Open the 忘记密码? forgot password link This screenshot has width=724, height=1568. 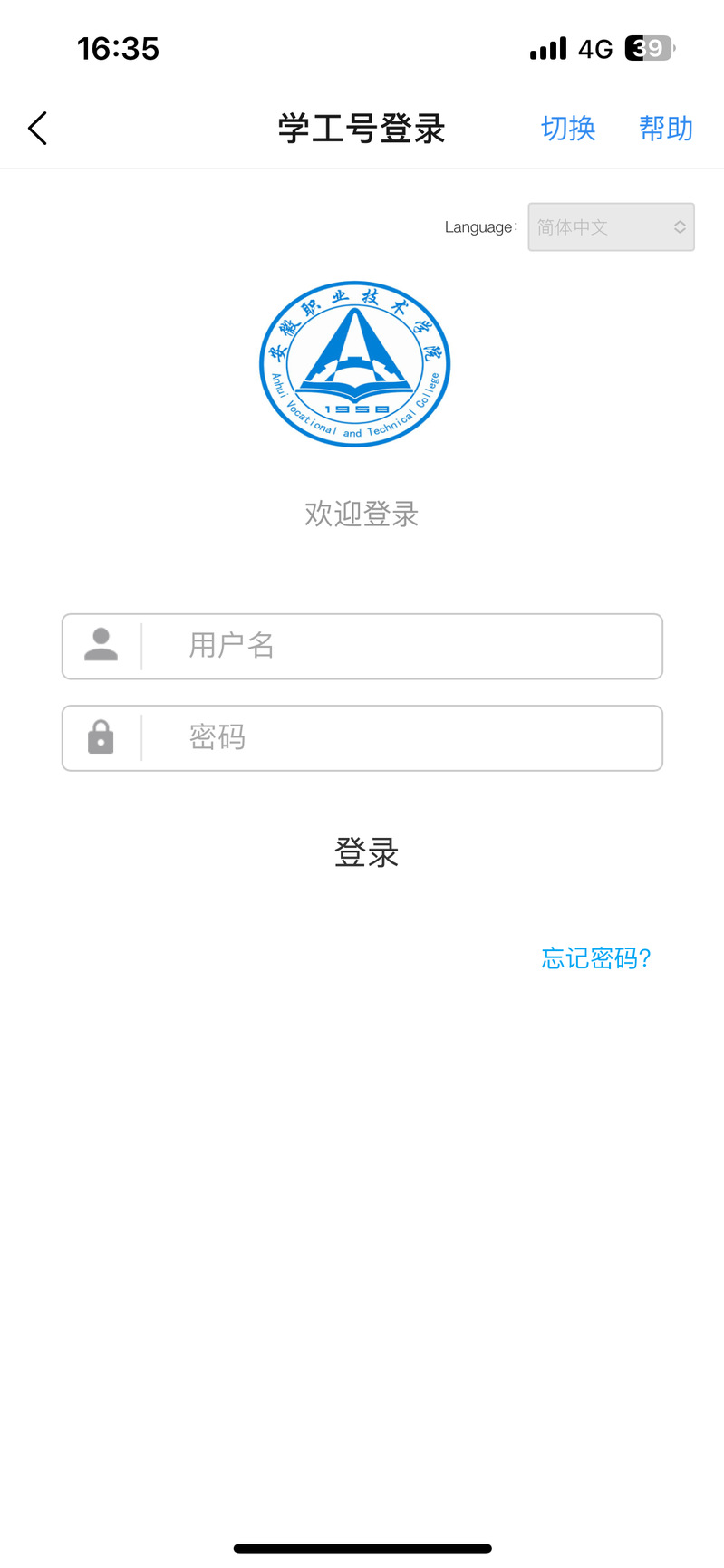(x=596, y=957)
